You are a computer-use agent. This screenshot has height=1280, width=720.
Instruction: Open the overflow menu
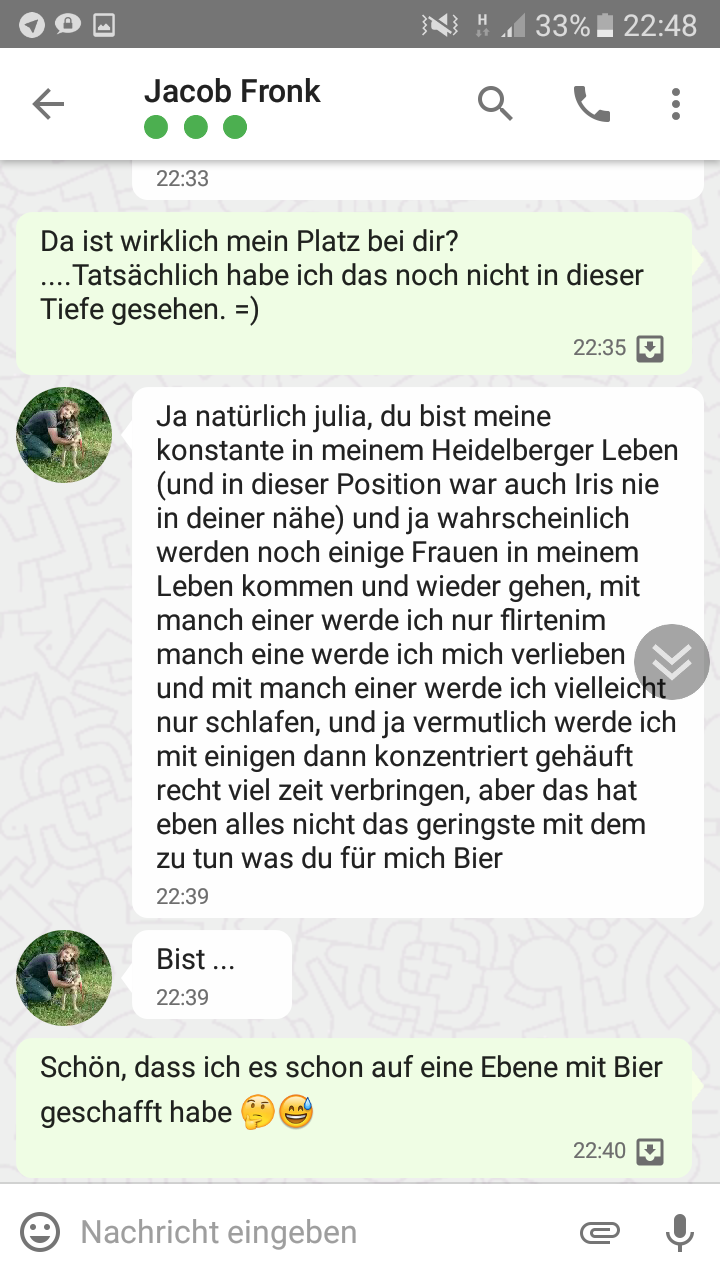(676, 104)
